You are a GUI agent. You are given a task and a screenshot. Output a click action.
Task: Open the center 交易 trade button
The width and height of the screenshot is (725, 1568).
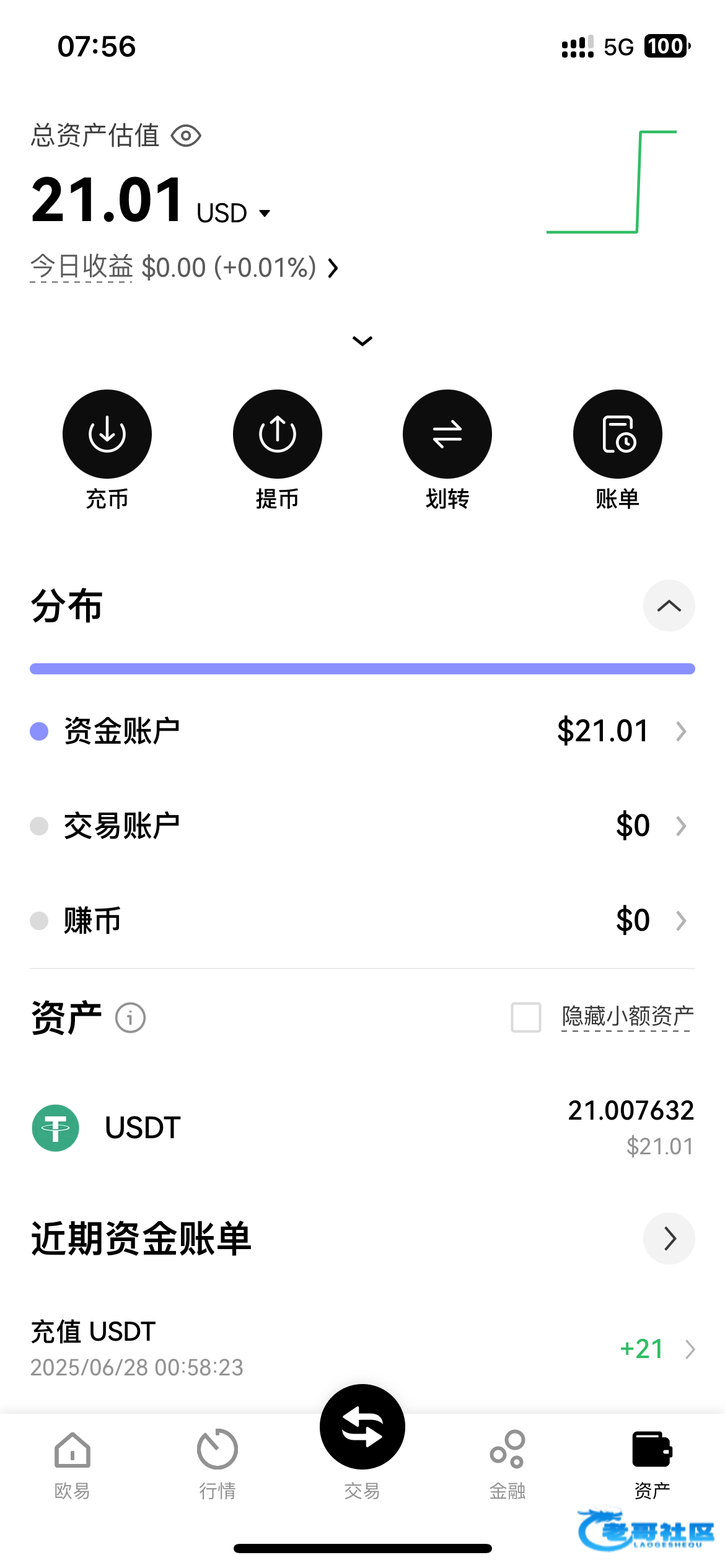362,1427
